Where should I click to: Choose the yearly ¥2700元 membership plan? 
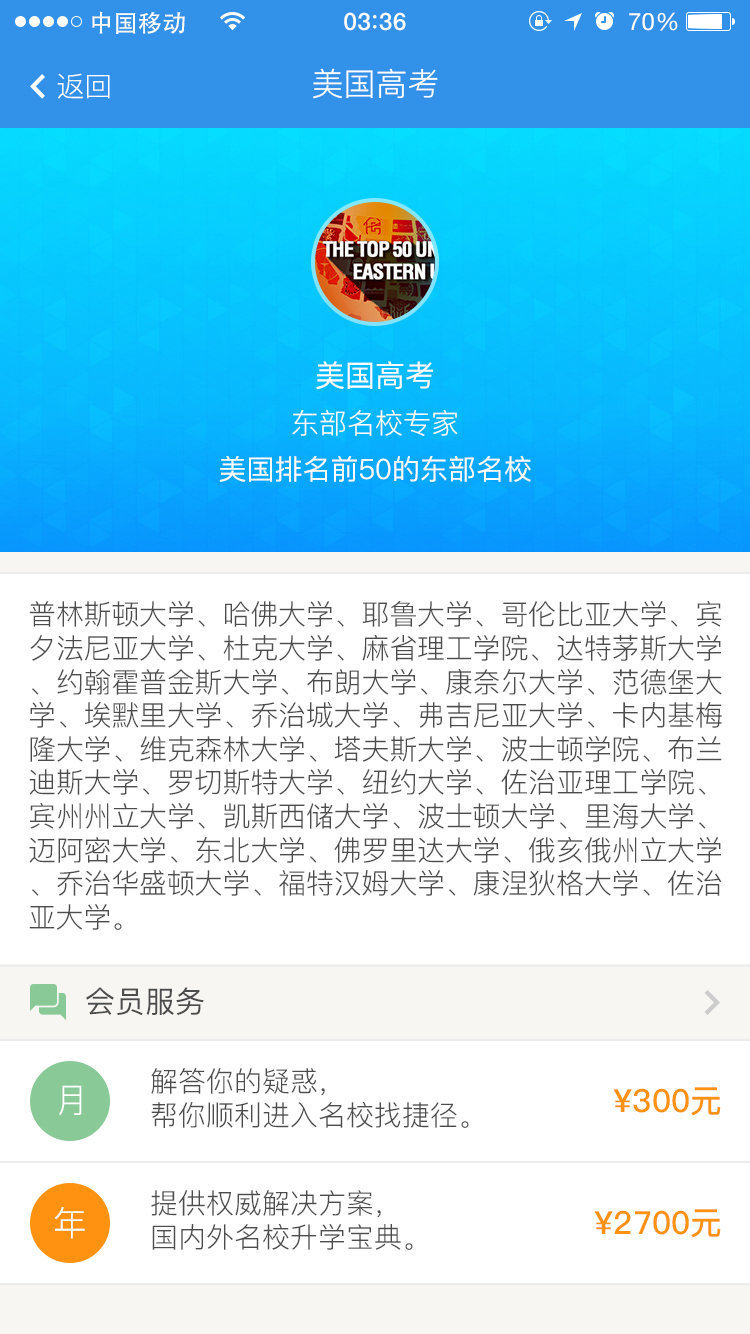point(375,1223)
